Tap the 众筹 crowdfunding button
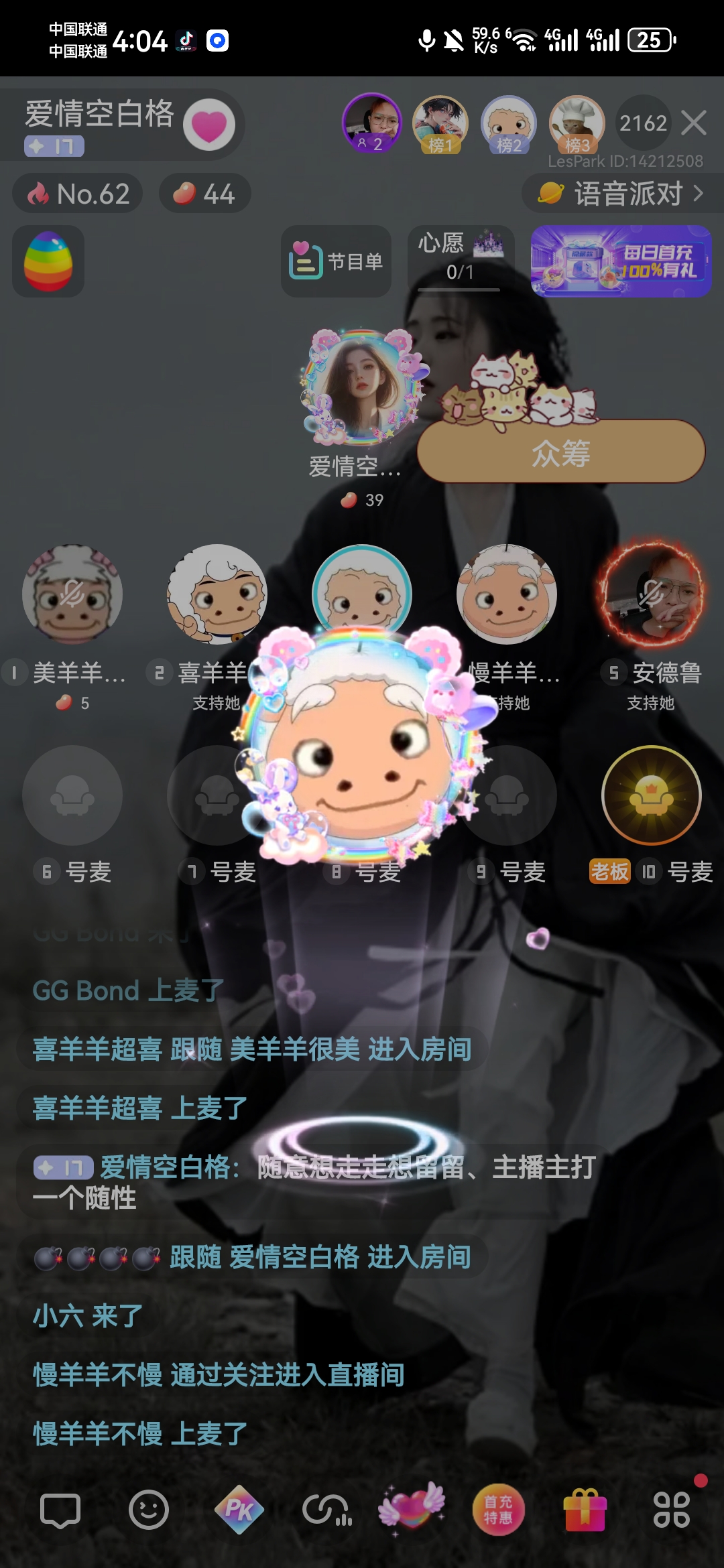The width and height of the screenshot is (724, 1568). pyautogui.click(x=561, y=452)
